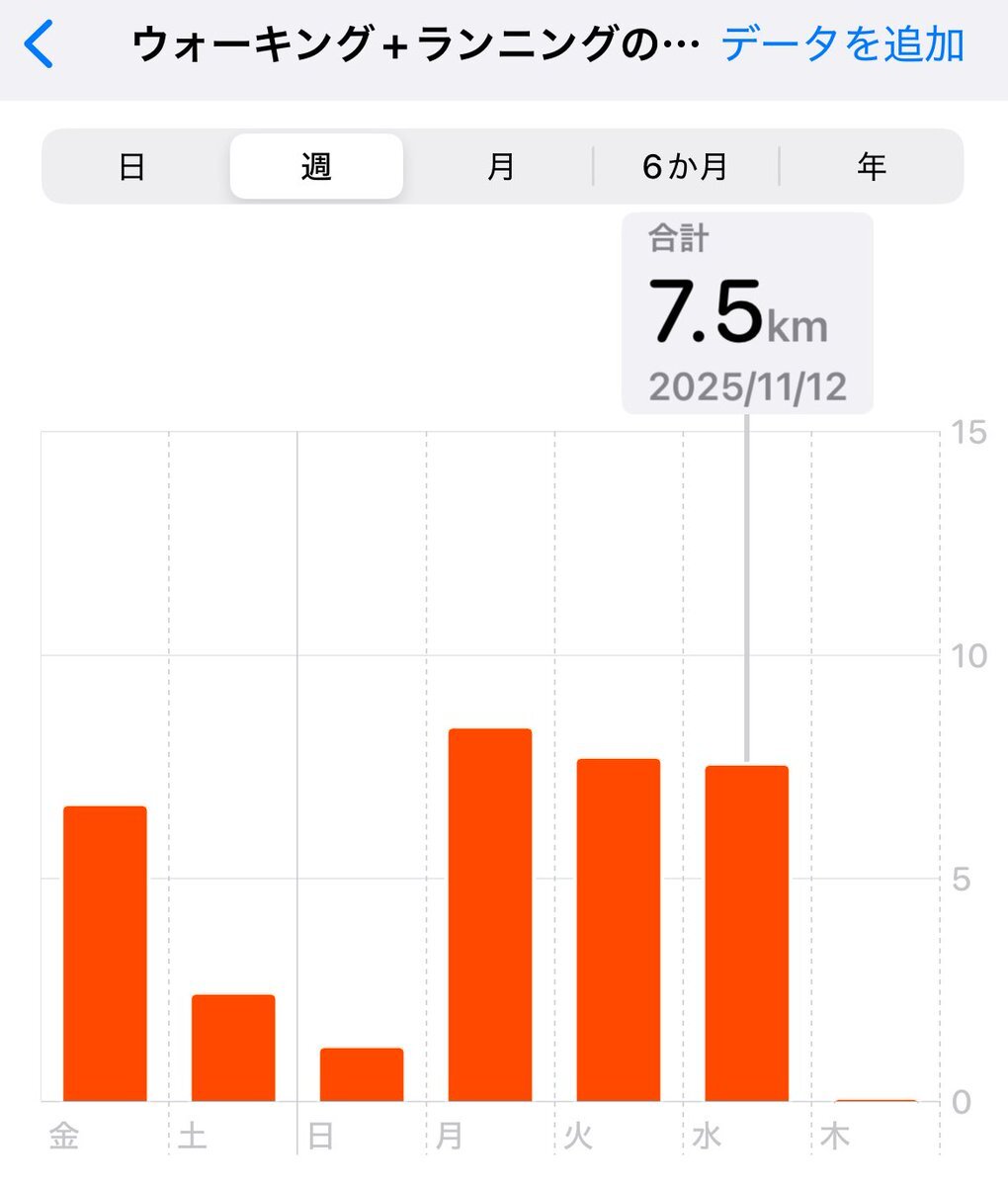The height and width of the screenshot is (1186, 1008).
Task: Switch to the 月 (month) view
Action: click(501, 167)
